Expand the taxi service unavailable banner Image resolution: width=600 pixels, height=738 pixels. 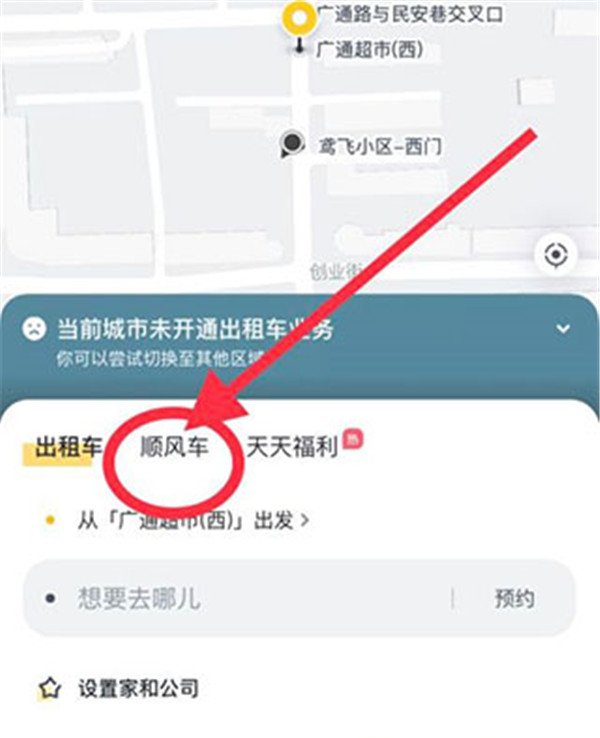[x=563, y=329]
